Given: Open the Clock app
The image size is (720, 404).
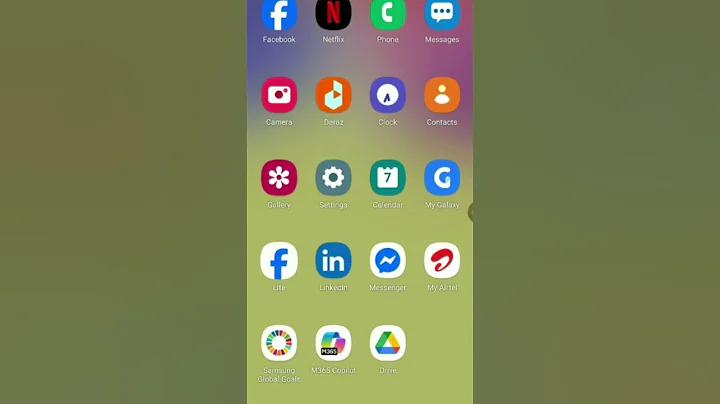Looking at the screenshot, I should point(388,95).
